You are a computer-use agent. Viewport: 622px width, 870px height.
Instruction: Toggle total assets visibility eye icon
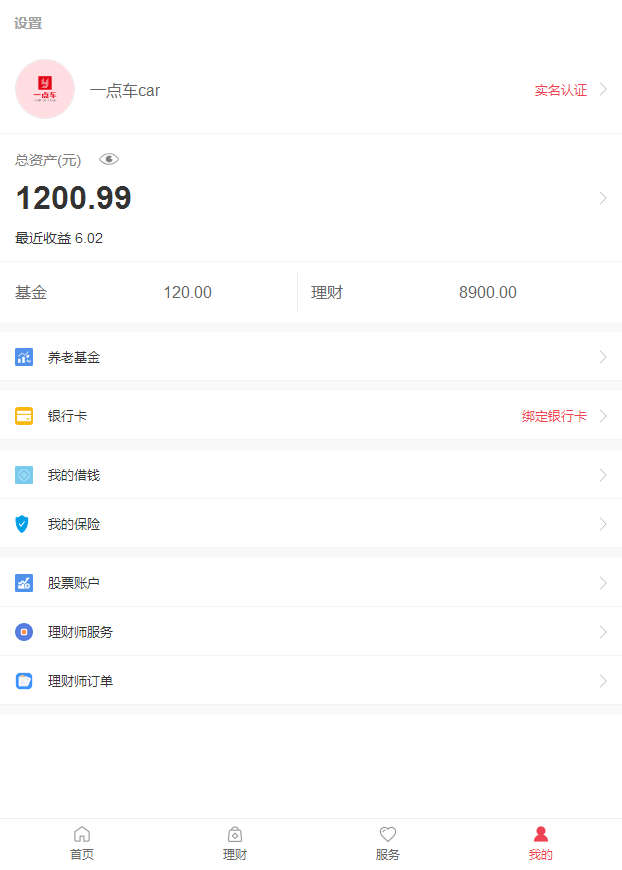point(109,159)
